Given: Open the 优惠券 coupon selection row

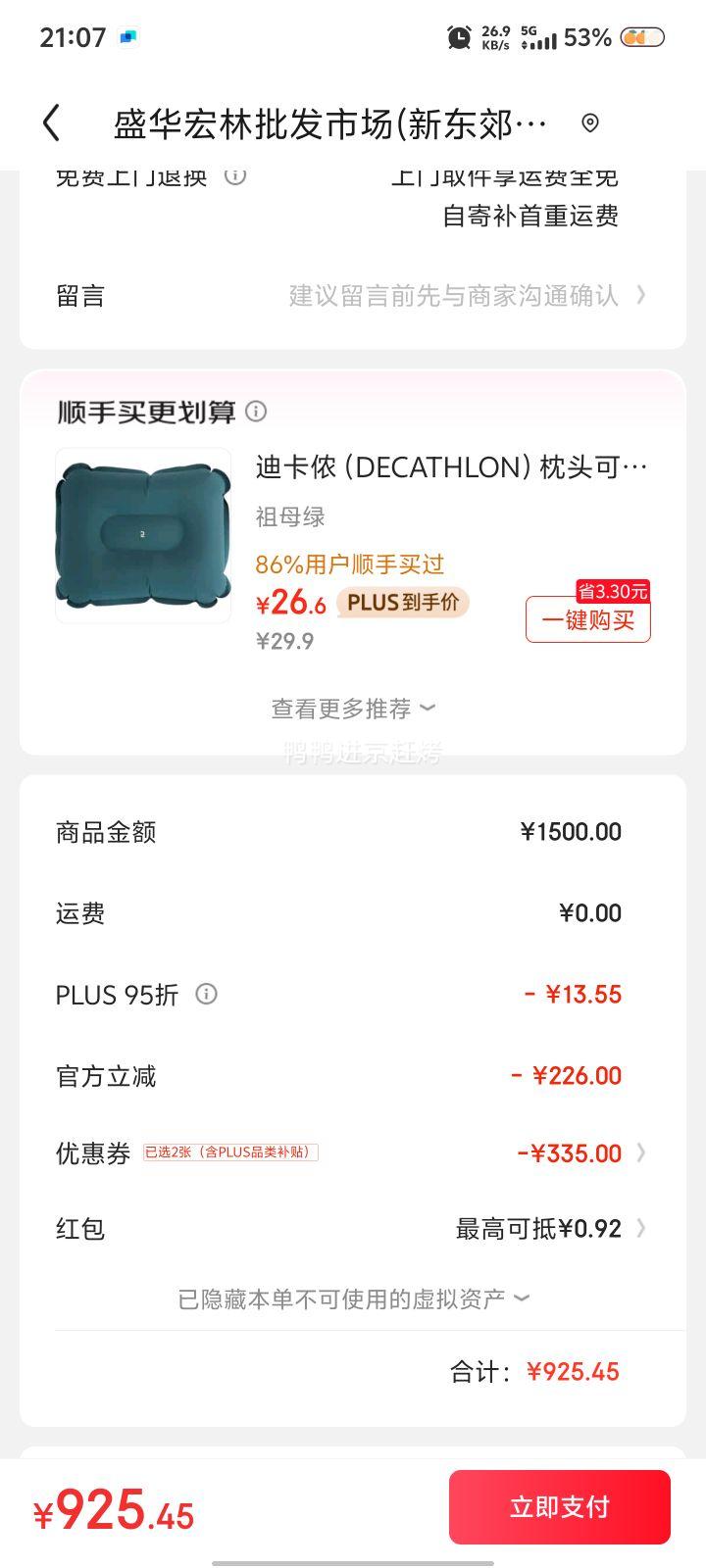Looking at the screenshot, I should pos(353,1152).
